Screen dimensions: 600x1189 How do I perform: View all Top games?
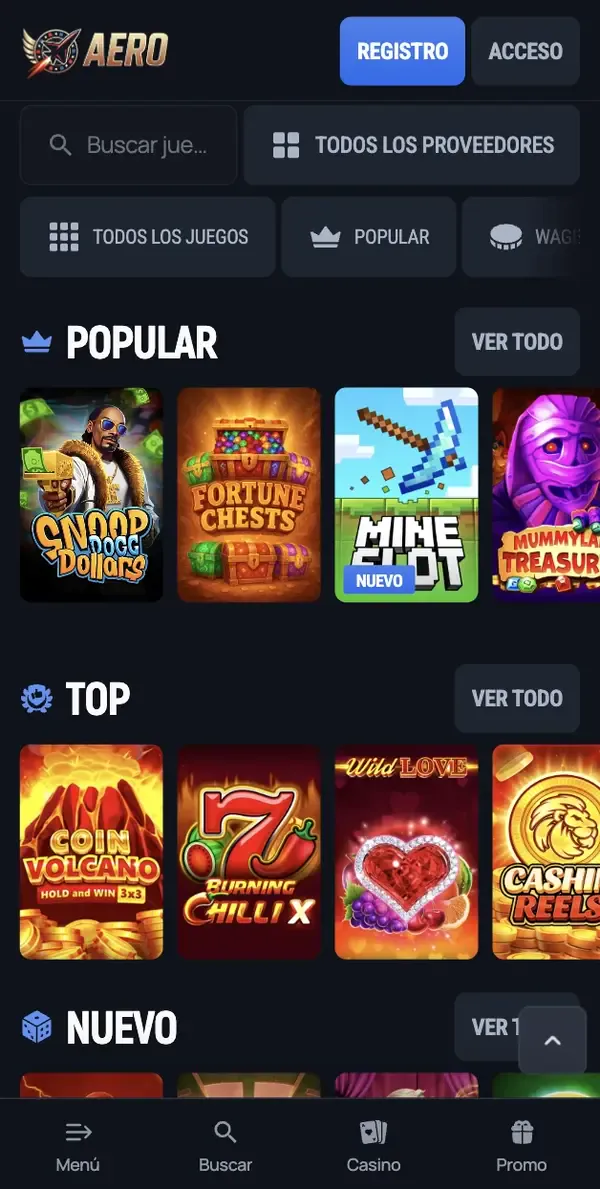(516, 698)
